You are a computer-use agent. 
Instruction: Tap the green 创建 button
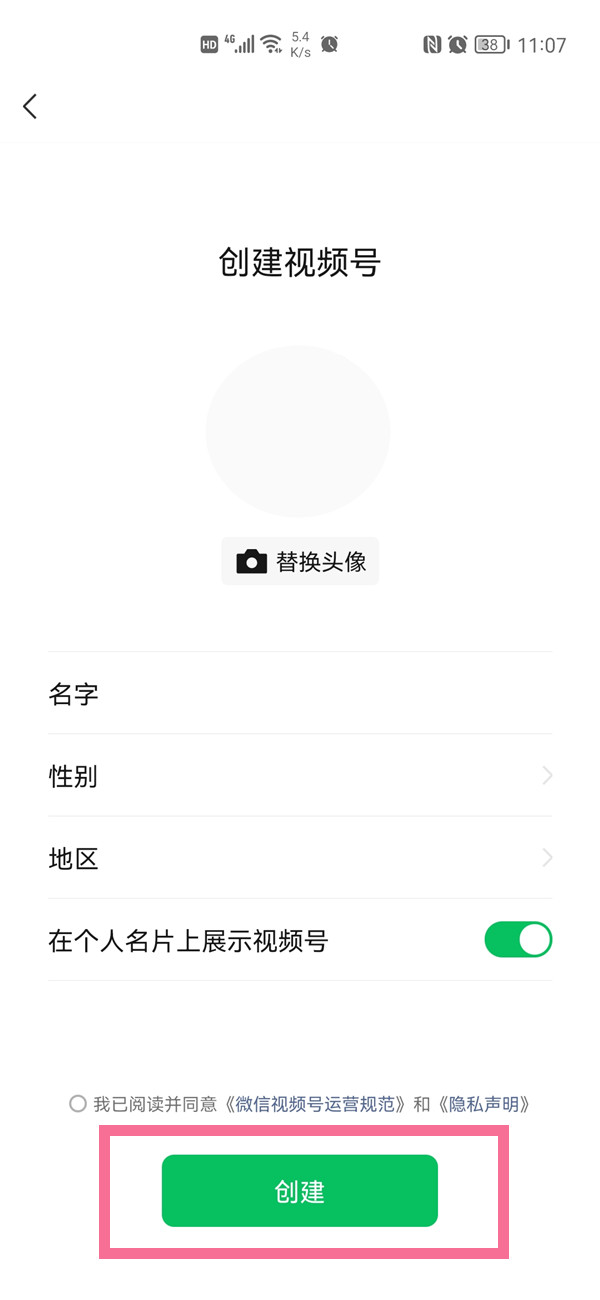click(x=300, y=1191)
